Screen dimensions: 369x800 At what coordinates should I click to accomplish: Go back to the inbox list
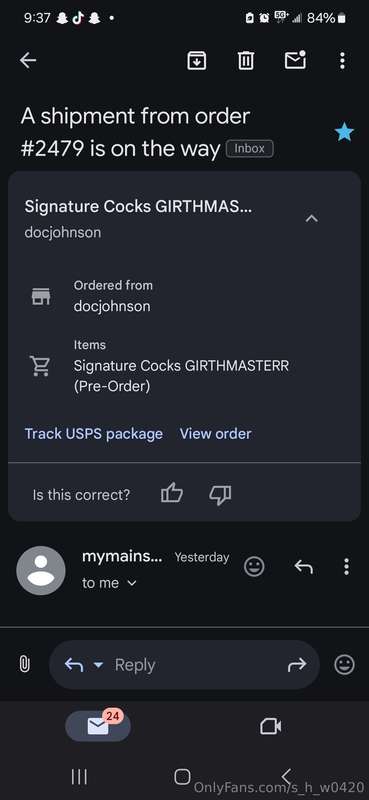click(x=28, y=61)
